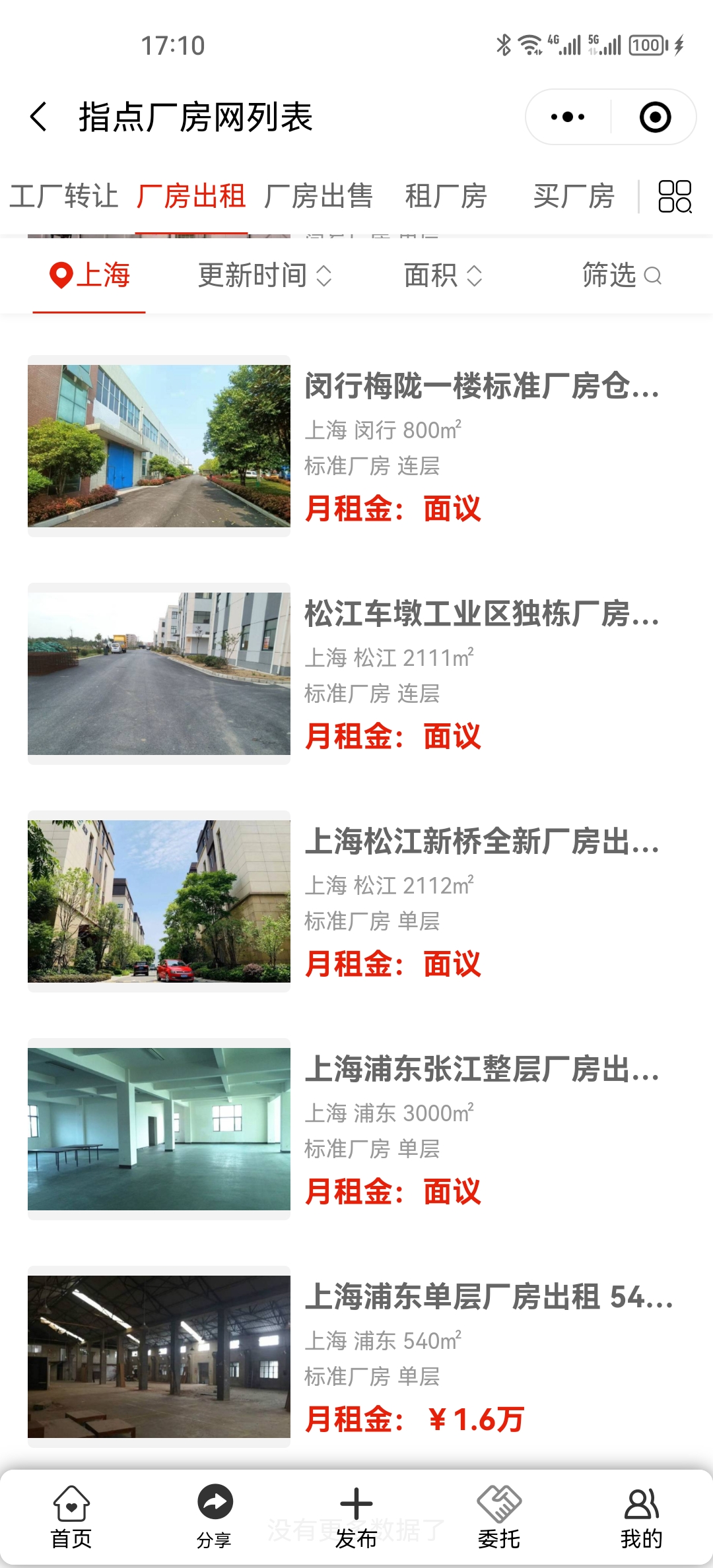Viewport: 713px width, 1568px height.
Task: Open the mini program more options menu
Action: point(568,117)
